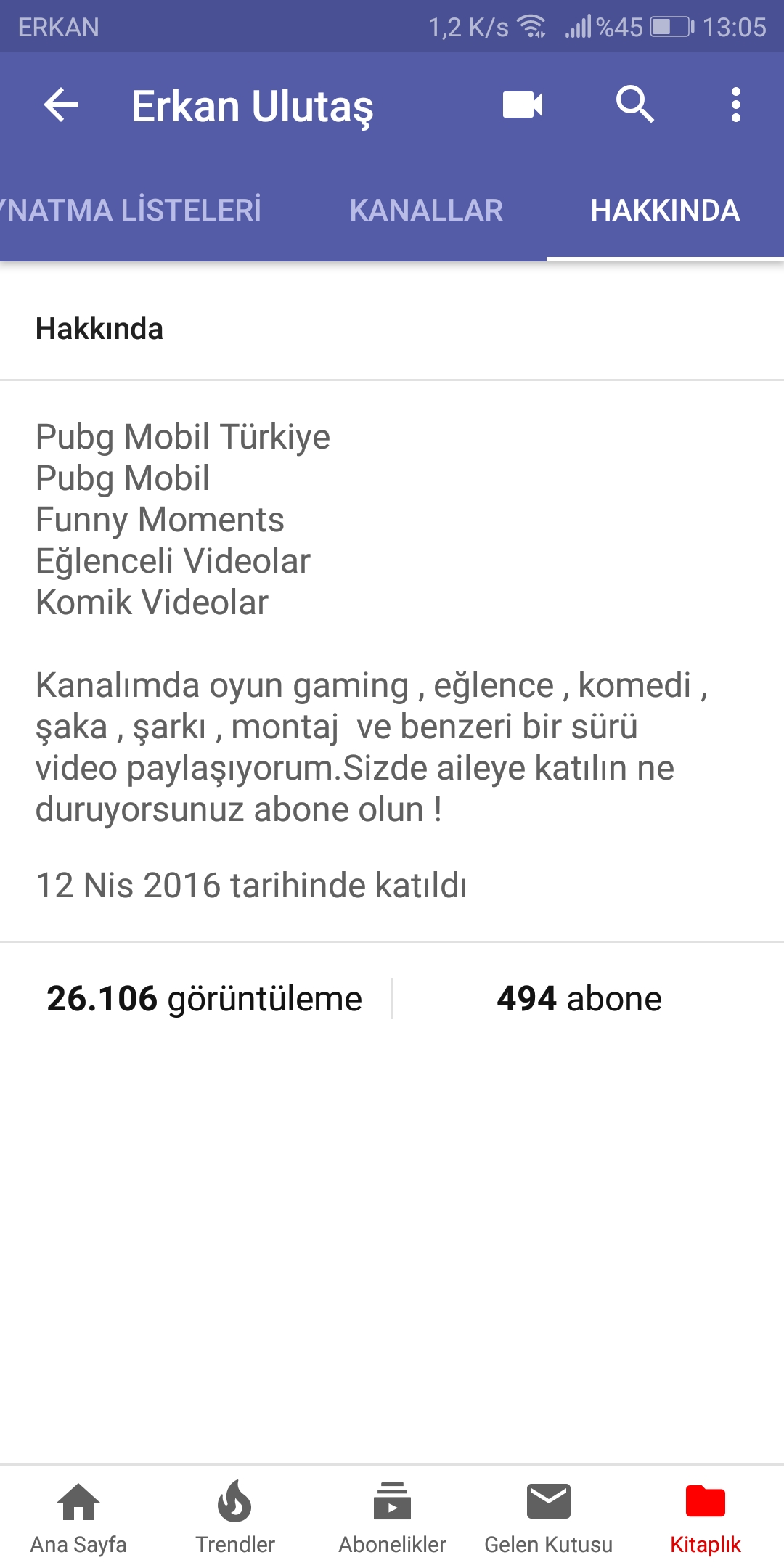
Task: Open Gelen Kutusu inbox
Action: click(x=549, y=1517)
